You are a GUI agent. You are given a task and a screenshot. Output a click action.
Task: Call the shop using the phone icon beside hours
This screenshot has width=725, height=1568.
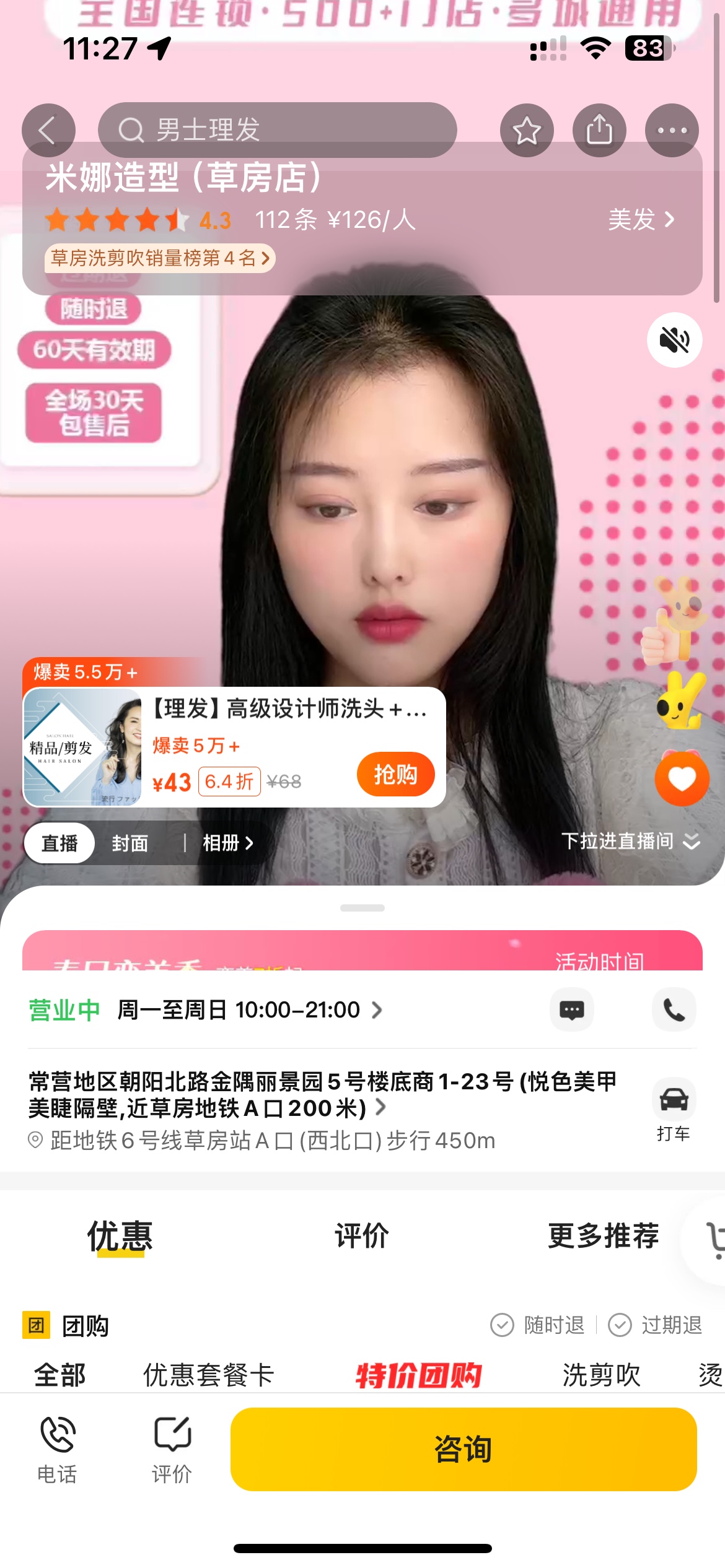pyautogui.click(x=674, y=1010)
